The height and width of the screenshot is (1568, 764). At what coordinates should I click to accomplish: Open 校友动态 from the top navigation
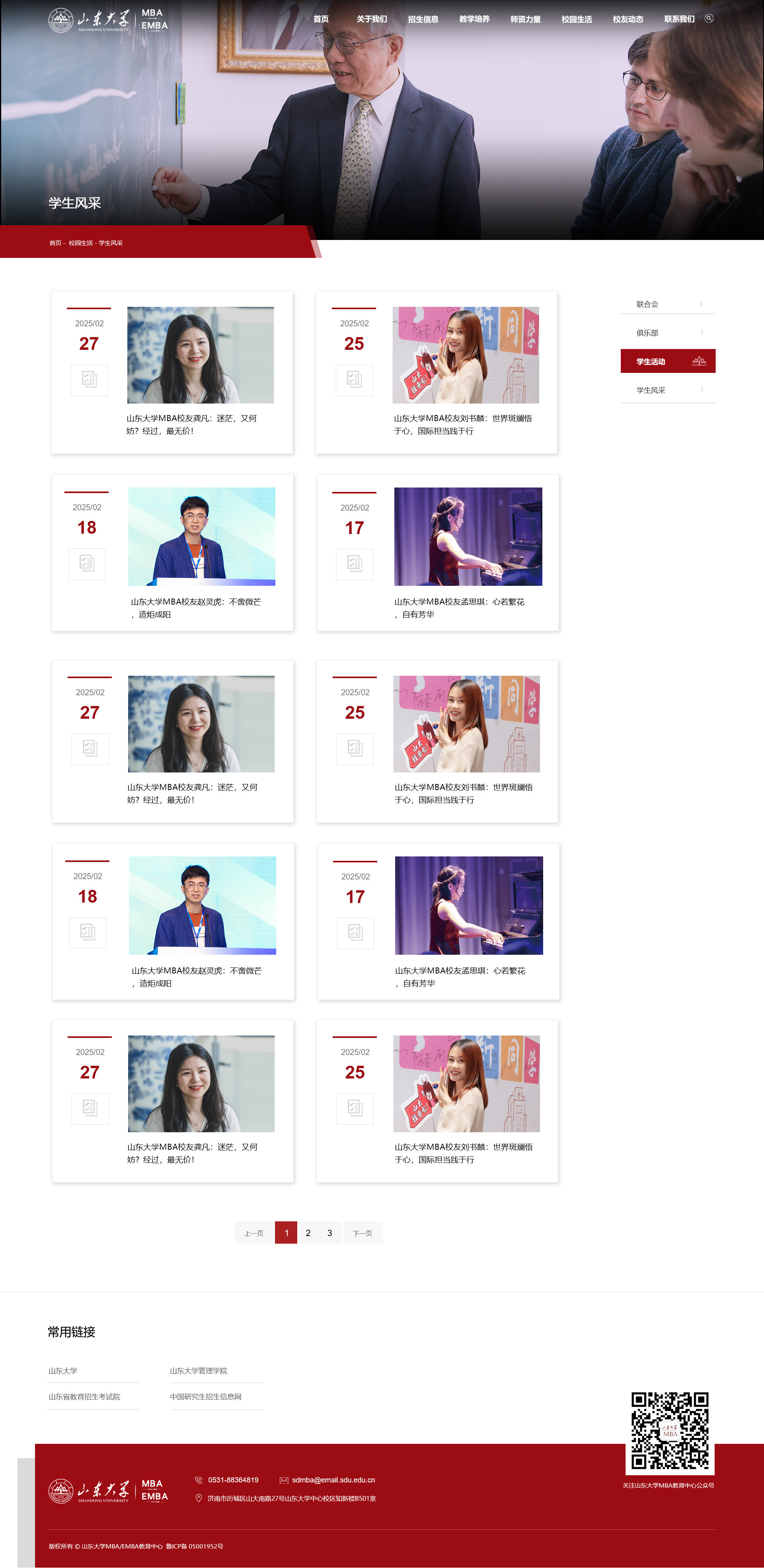click(628, 19)
